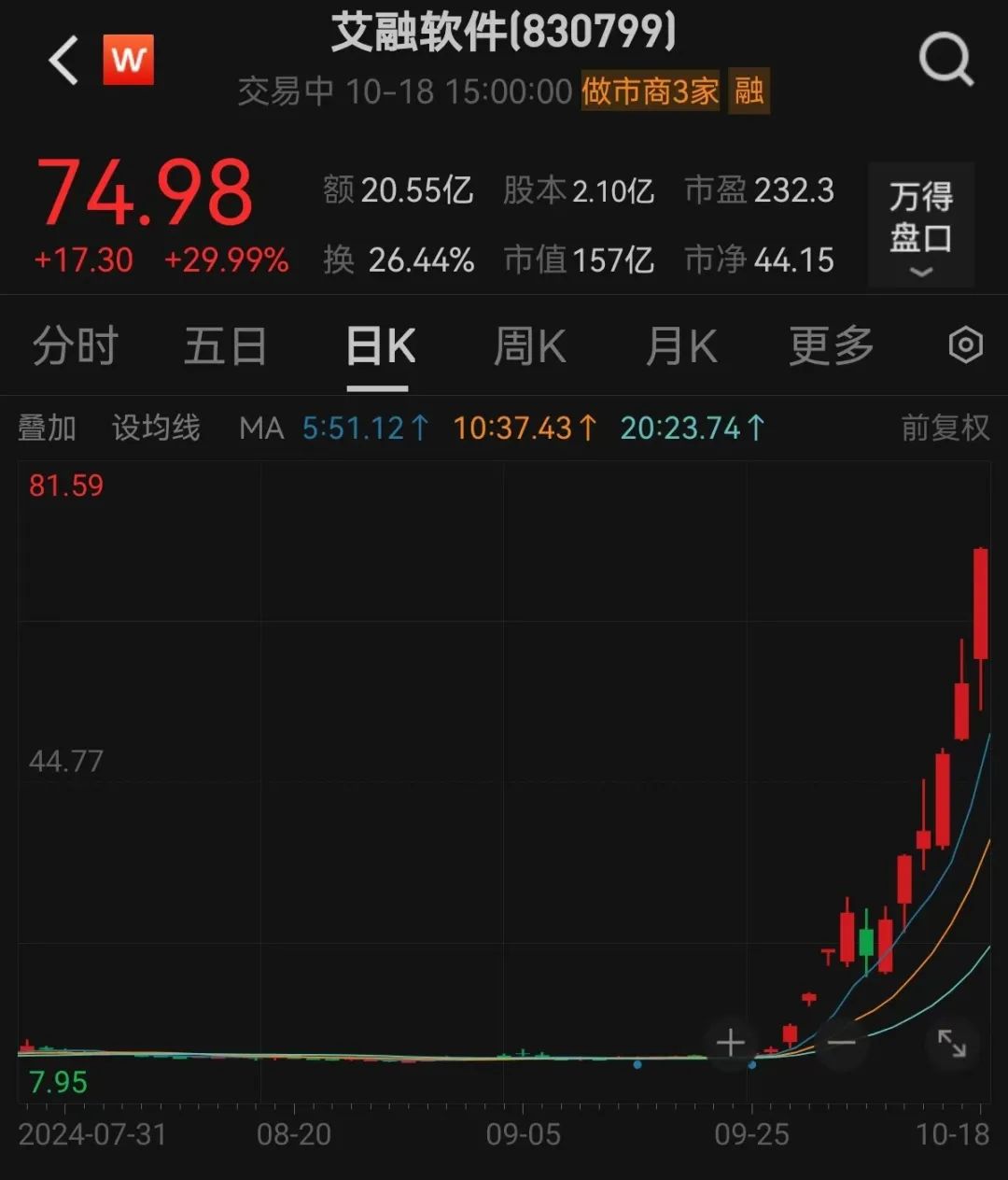Switch to the 周K chart tab
Viewport: 1008px width, 1180px height.
point(529,346)
